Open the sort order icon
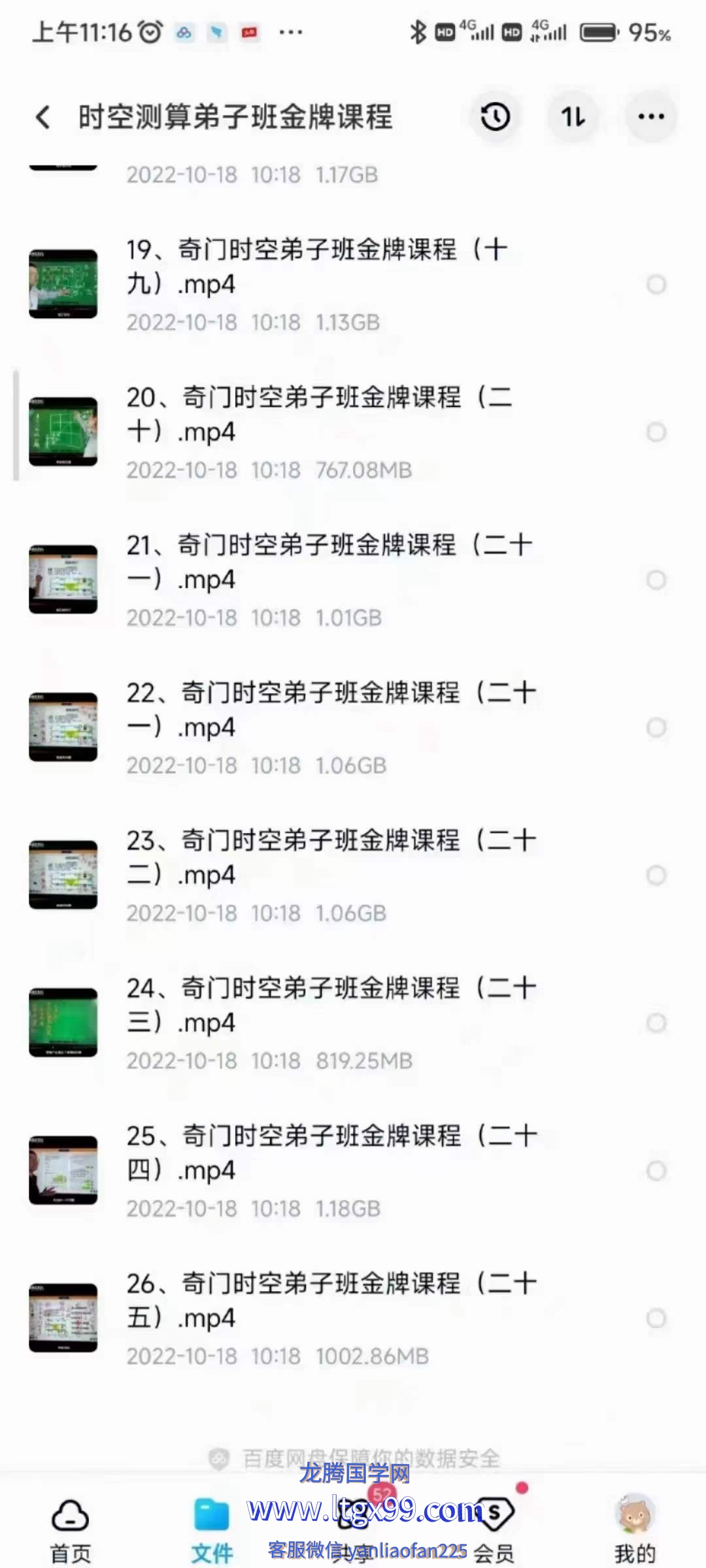 (x=573, y=118)
